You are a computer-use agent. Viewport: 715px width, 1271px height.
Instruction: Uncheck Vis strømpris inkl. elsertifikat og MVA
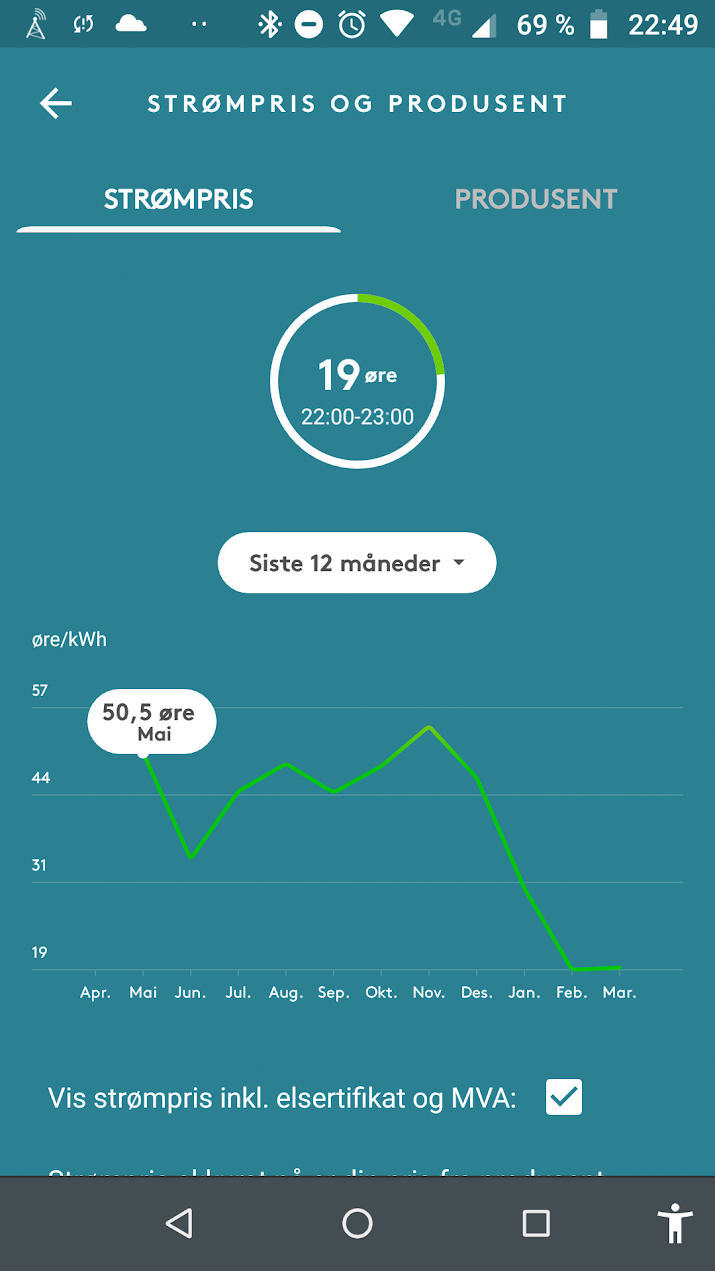click(564, 1097)
